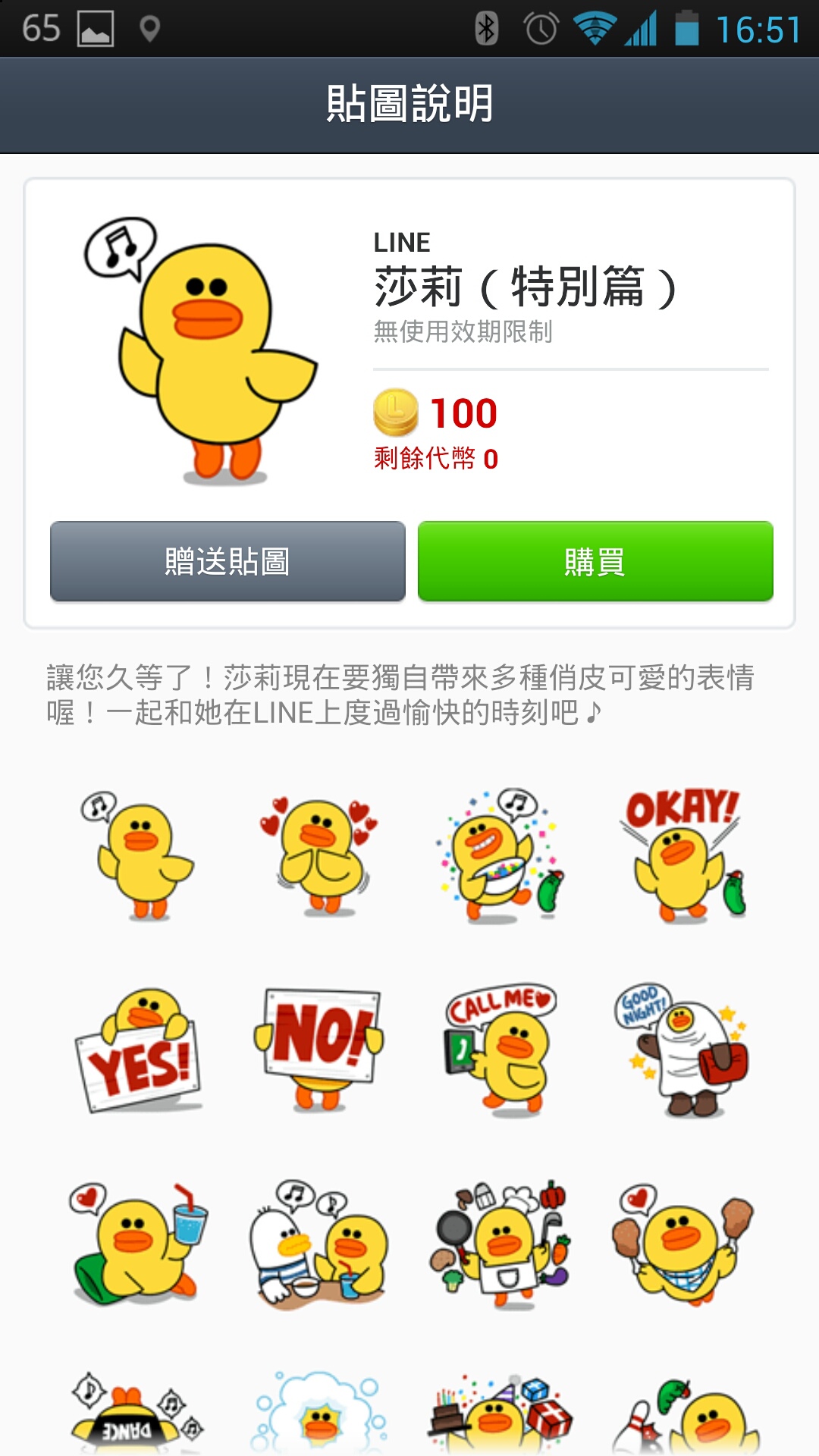
Task: Tap the green 購買 purchase button
Action: [595, 562]
